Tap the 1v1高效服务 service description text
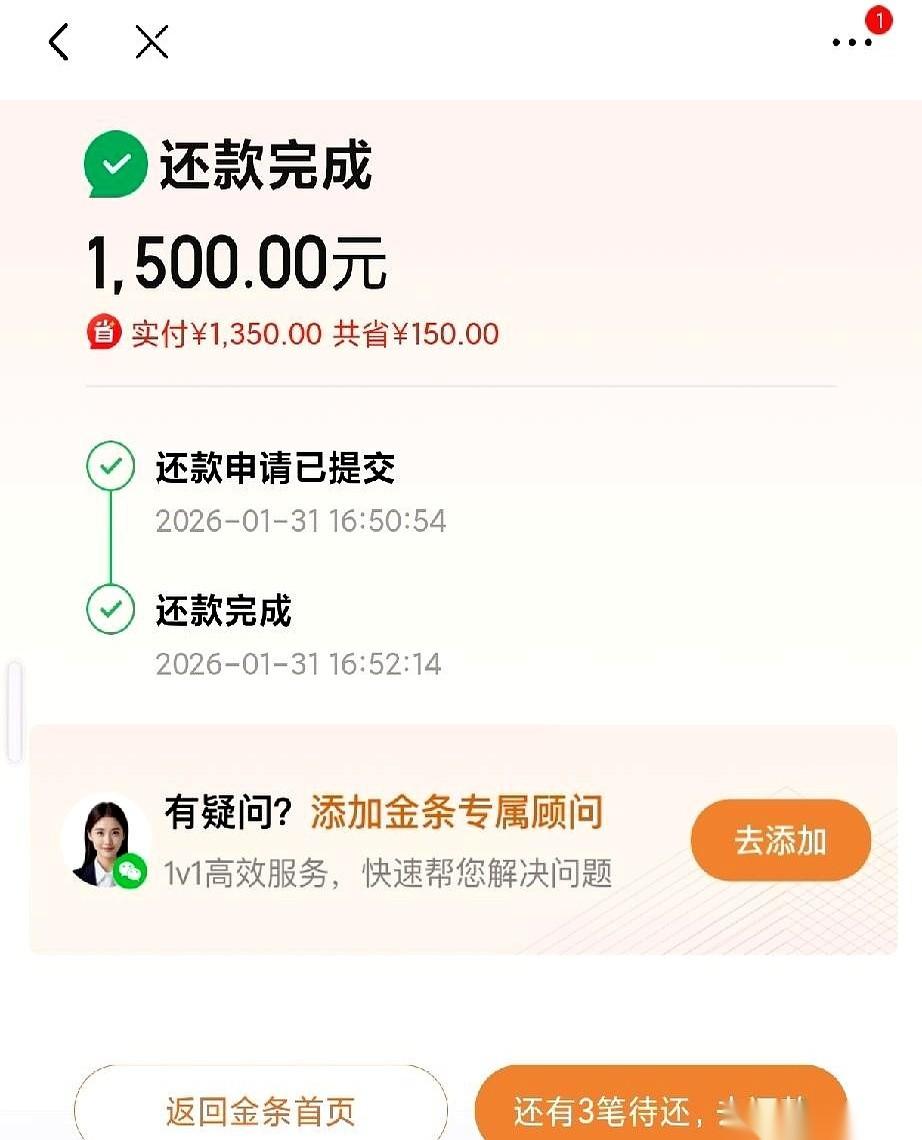The height and width of the screenshot is (1140, 922). 389,871
